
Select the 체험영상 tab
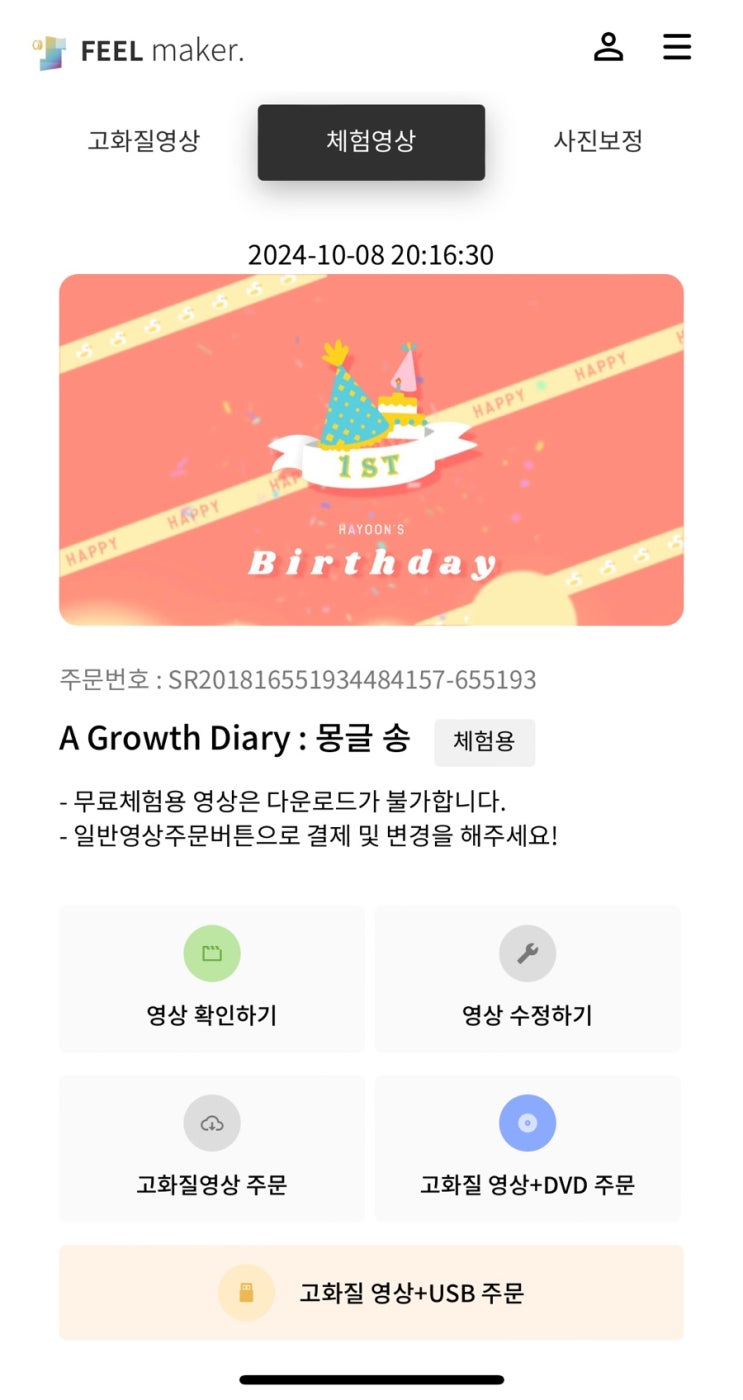point(371,142)
